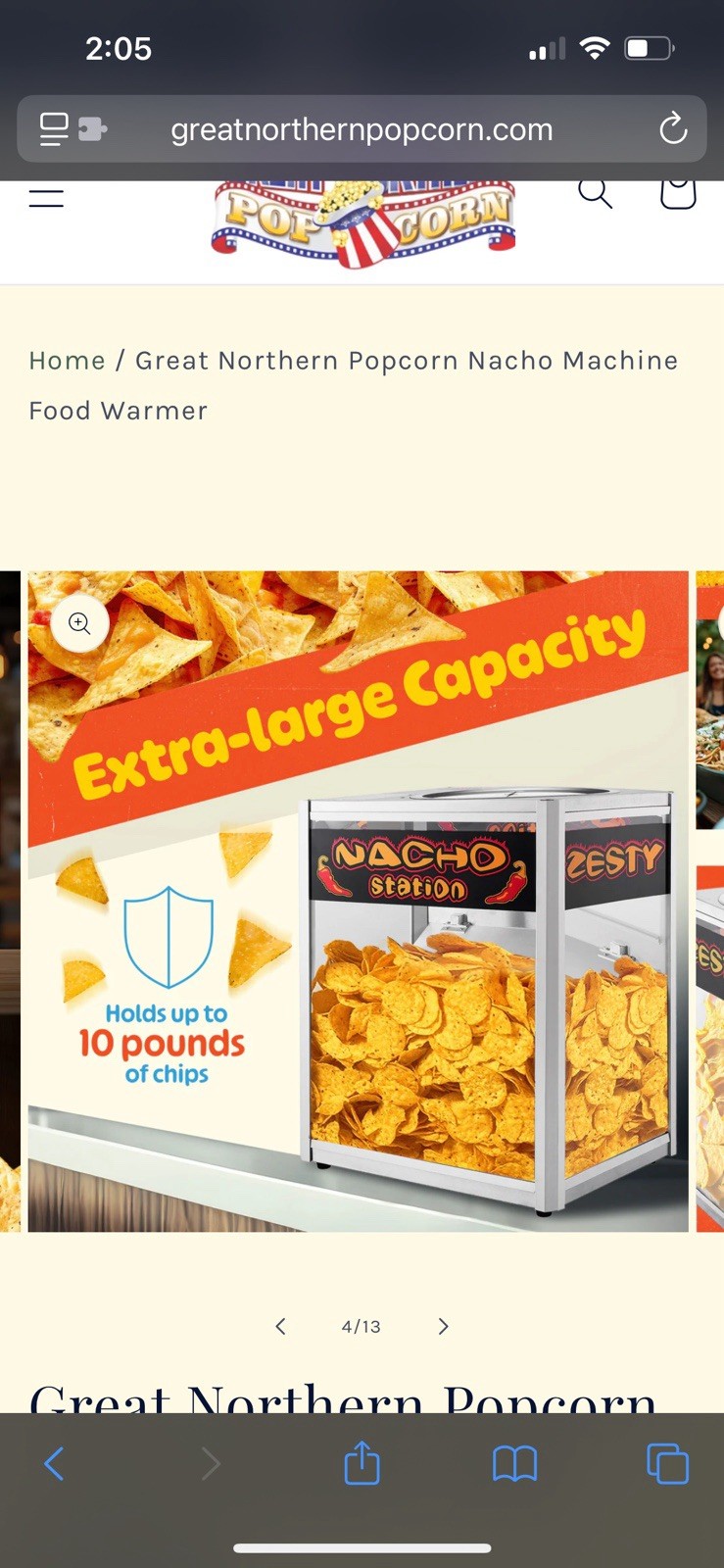View all open Safari tabs
The width and height of the screenshot is (724, 1568).
tap(668, 1464)
